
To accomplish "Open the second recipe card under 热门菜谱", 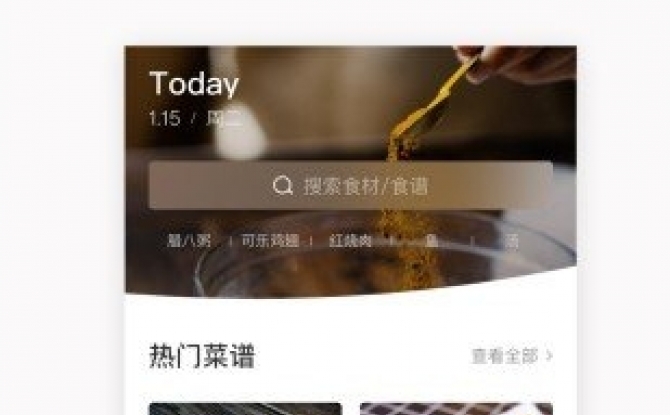I will [x=455, y=408].
